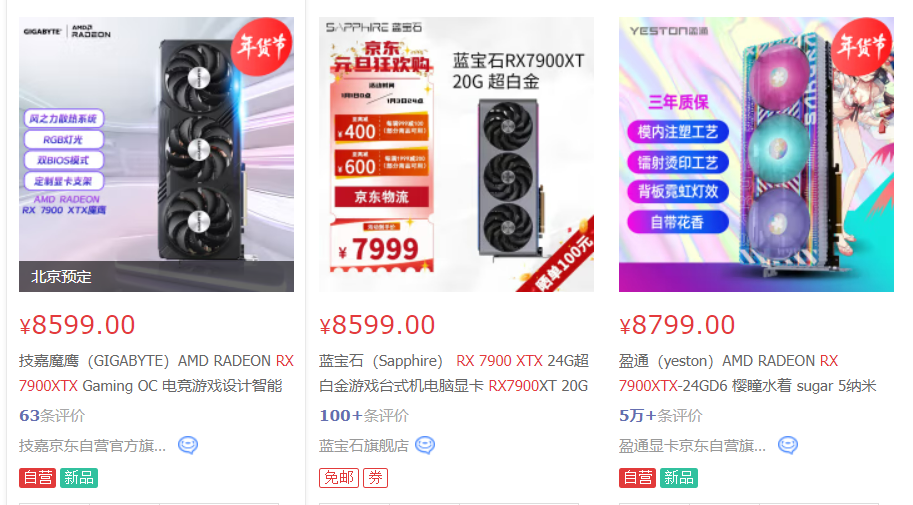View the 100+条评价 reviews

click(x=364, y=416)
